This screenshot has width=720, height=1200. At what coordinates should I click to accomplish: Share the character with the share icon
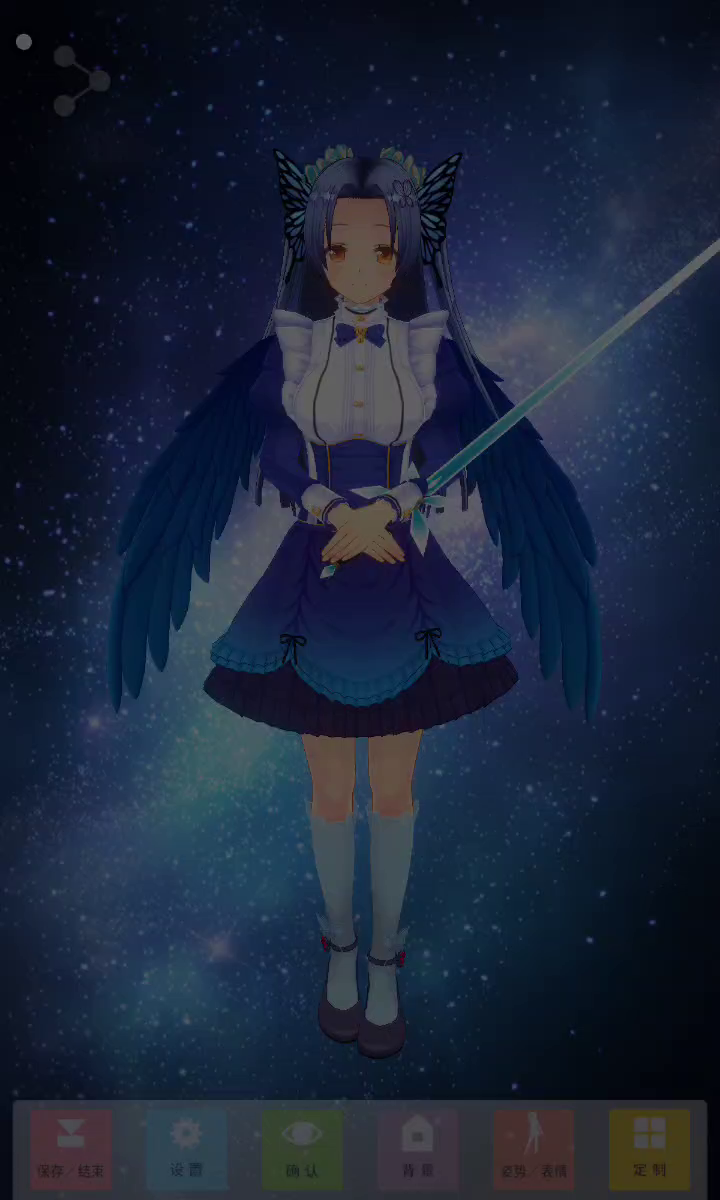click(80, 80)
